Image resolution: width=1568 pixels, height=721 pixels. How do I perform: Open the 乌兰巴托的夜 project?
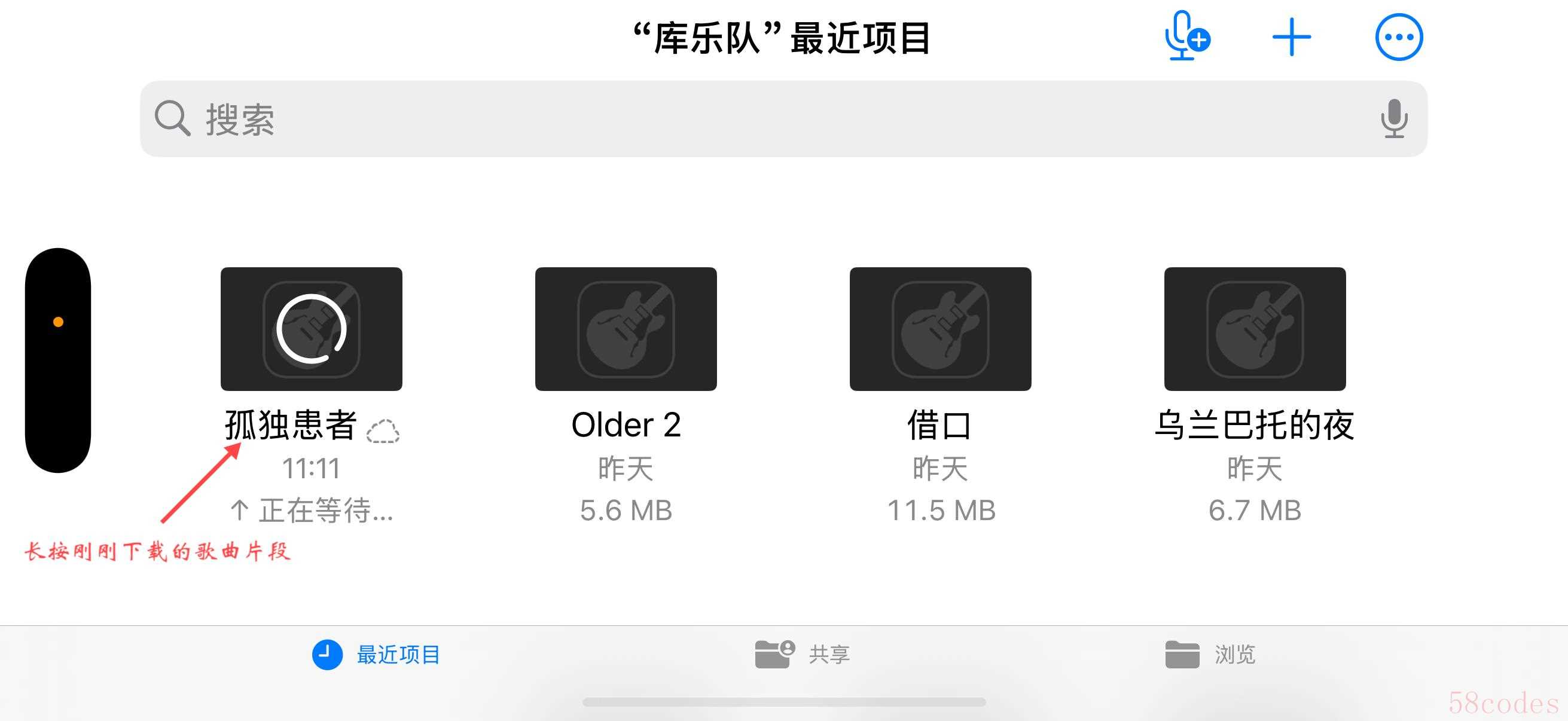(1255, 329)
